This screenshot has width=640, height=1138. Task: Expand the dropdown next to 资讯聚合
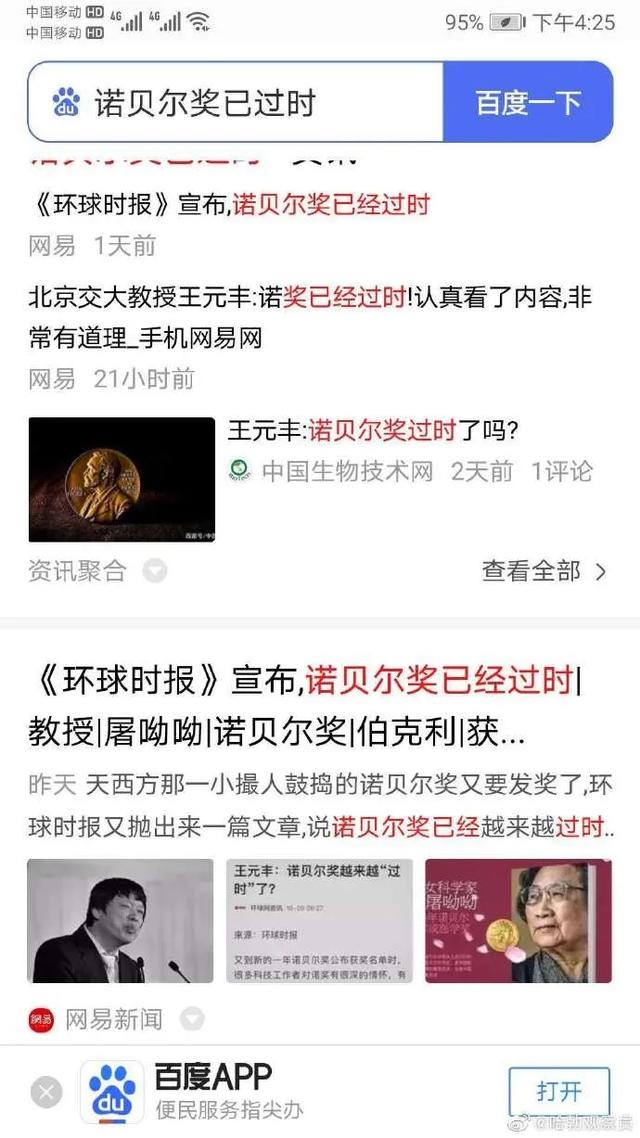click(154, 571)
